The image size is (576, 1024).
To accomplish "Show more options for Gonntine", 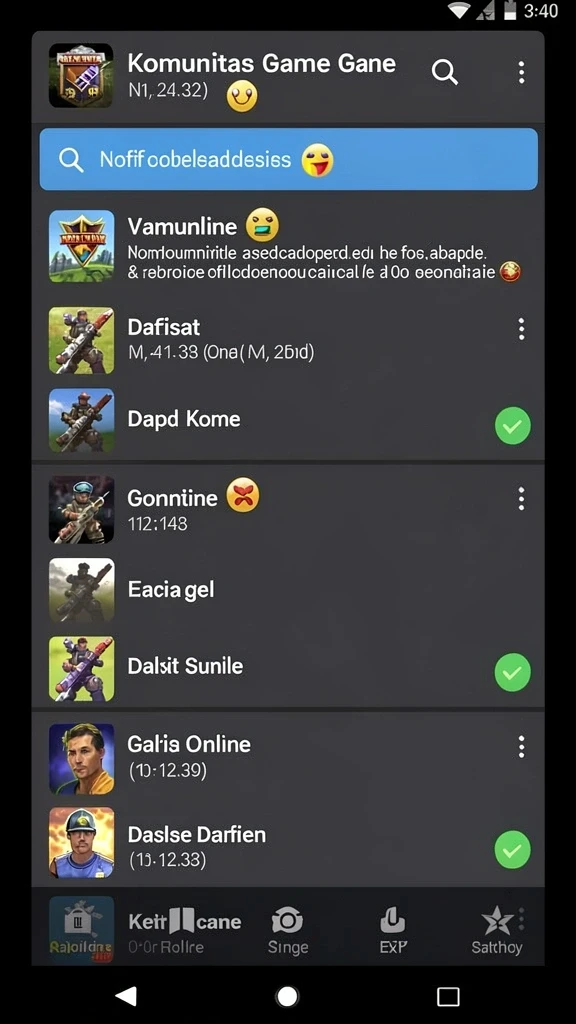I will click(x=521, y=498).
